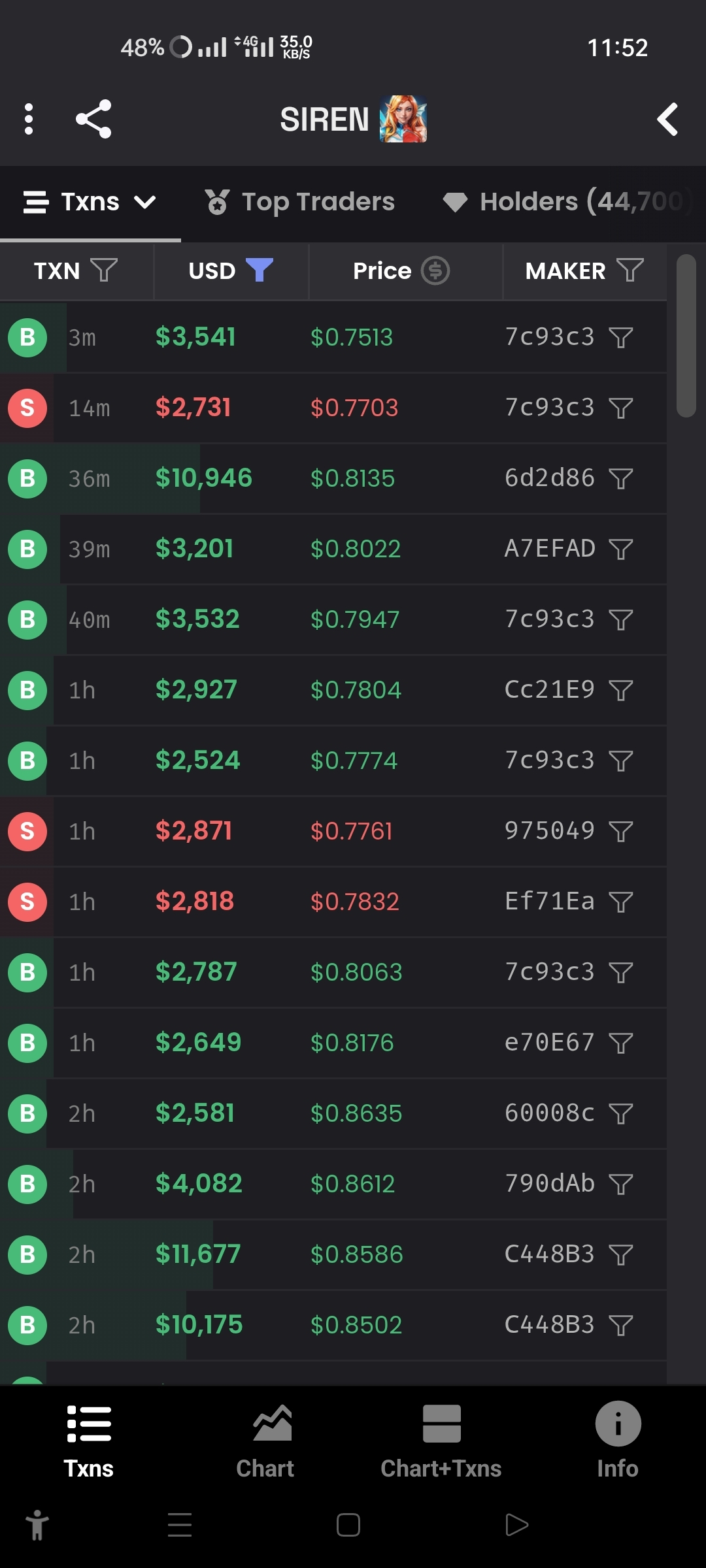Filter by maker A7EFAD
Image resolution: width=706 pixels, height=1568 pixels.
pos(620,549)
